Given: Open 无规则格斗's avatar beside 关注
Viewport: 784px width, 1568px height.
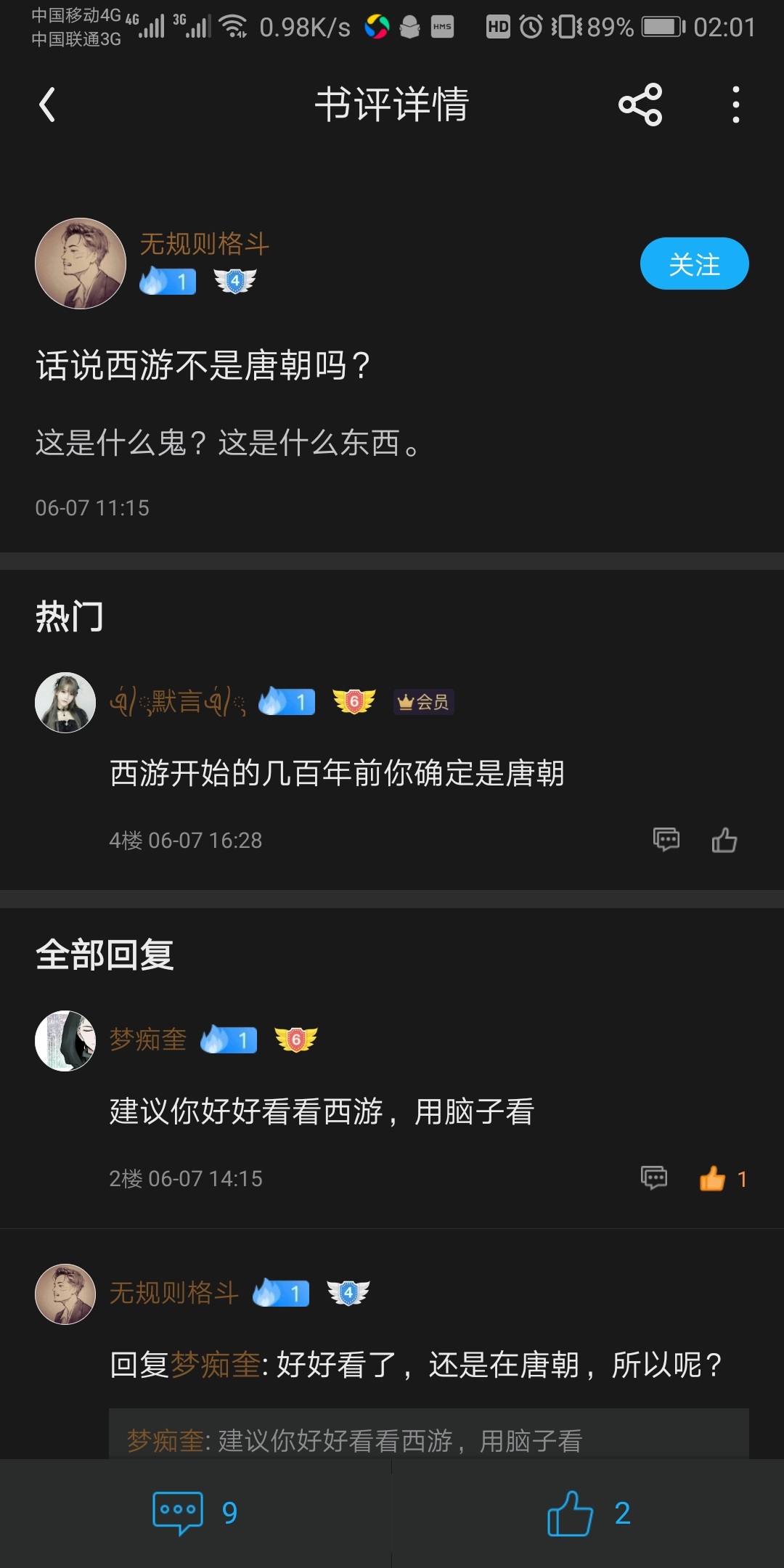Looking at the screenshot, I should pos(81,264).
